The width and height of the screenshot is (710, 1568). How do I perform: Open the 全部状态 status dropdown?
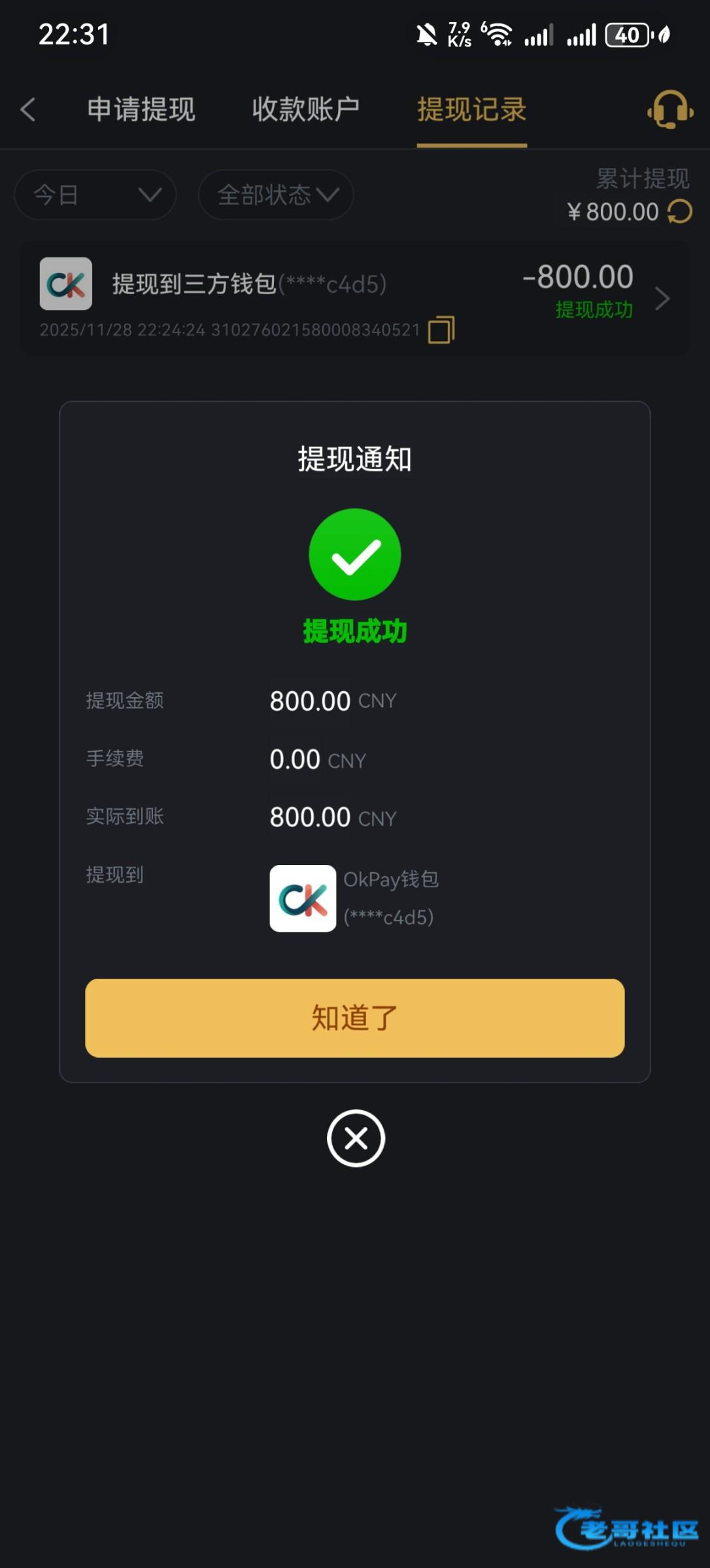coord(276,195)
